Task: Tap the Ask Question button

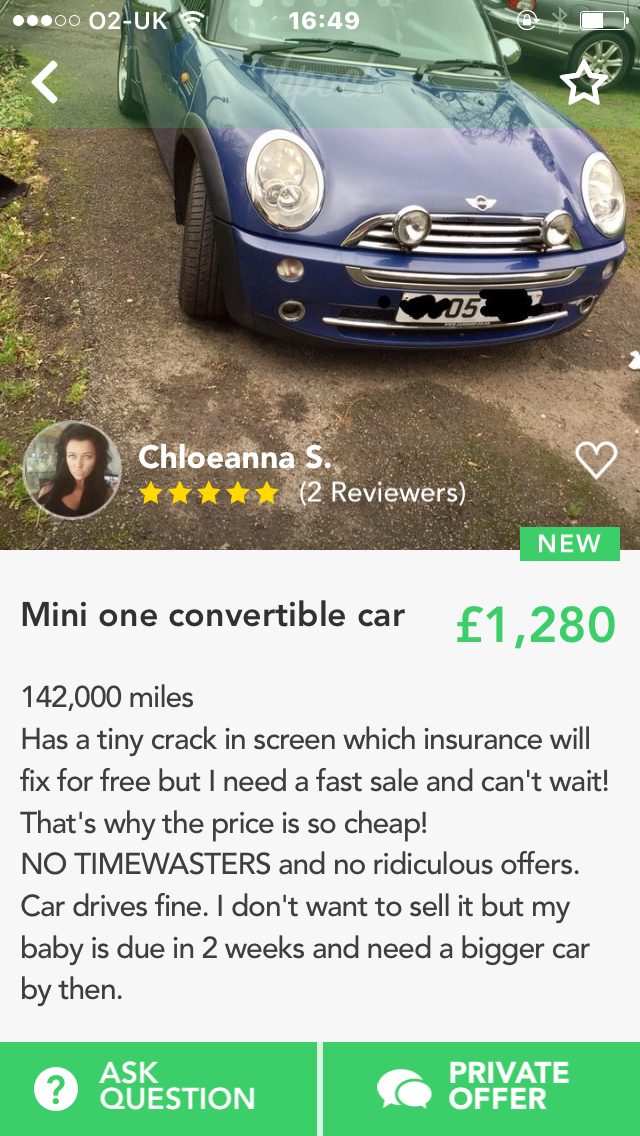Action: click(x=158, y=1088)
